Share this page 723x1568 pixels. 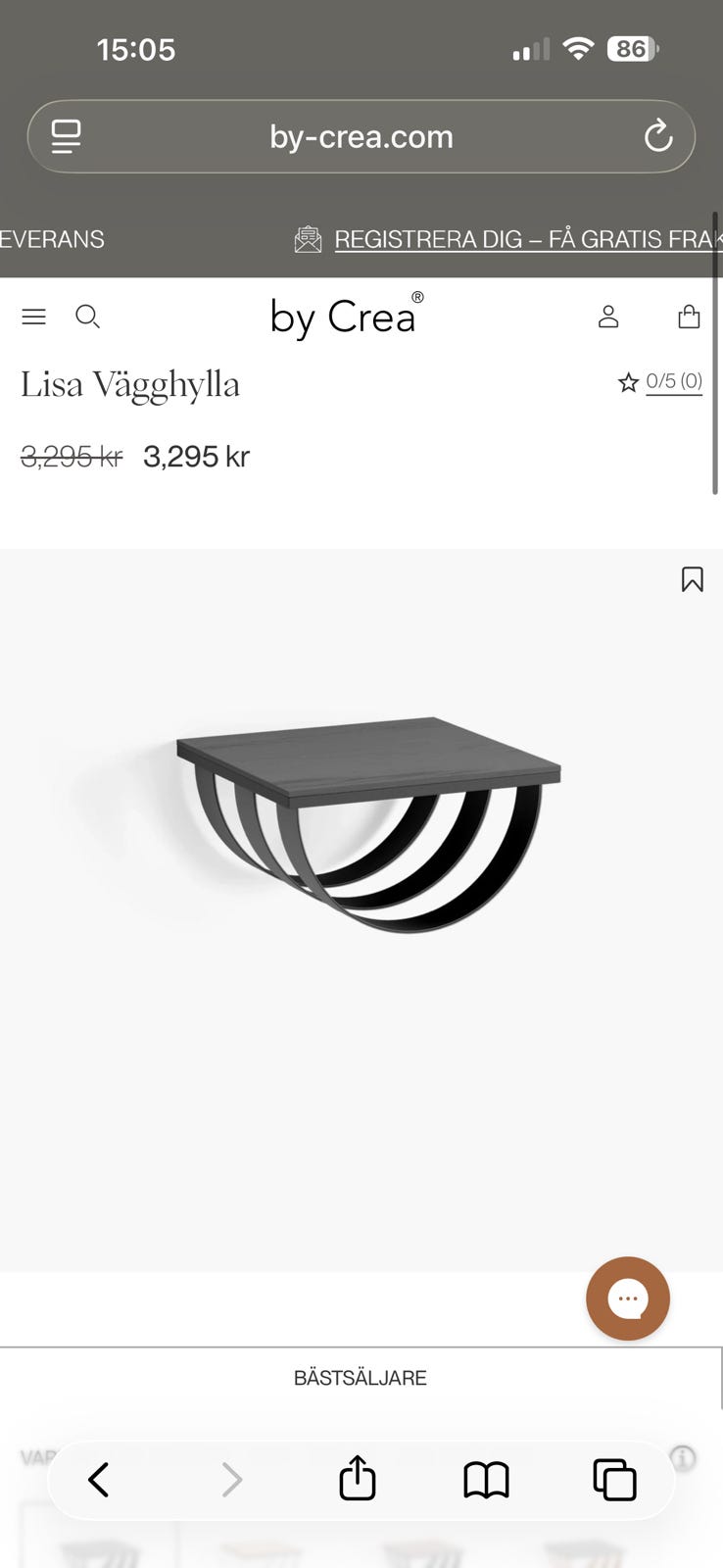(358, 1479)
